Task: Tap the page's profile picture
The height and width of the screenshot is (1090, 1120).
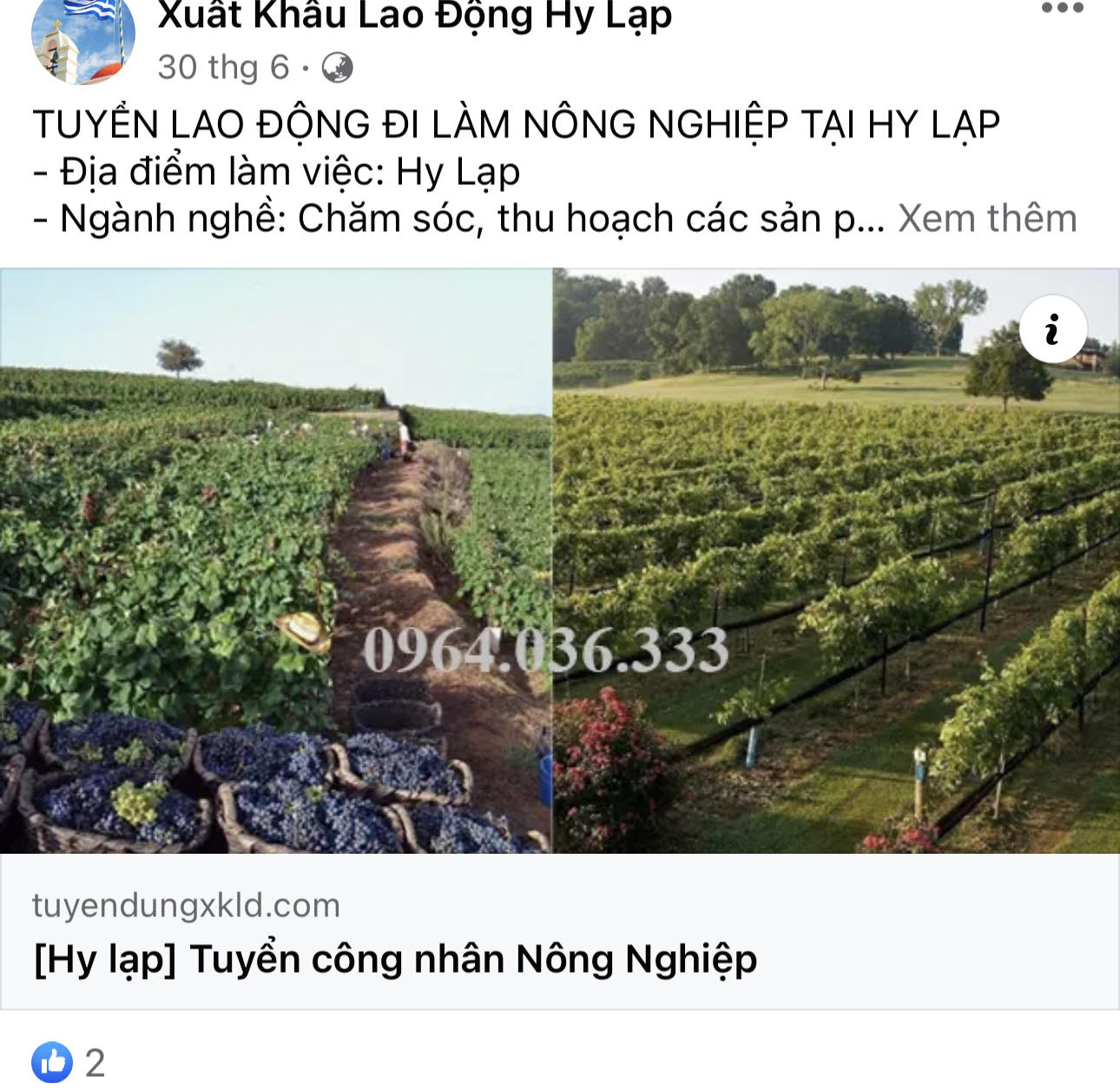Action: click(82, 40)
